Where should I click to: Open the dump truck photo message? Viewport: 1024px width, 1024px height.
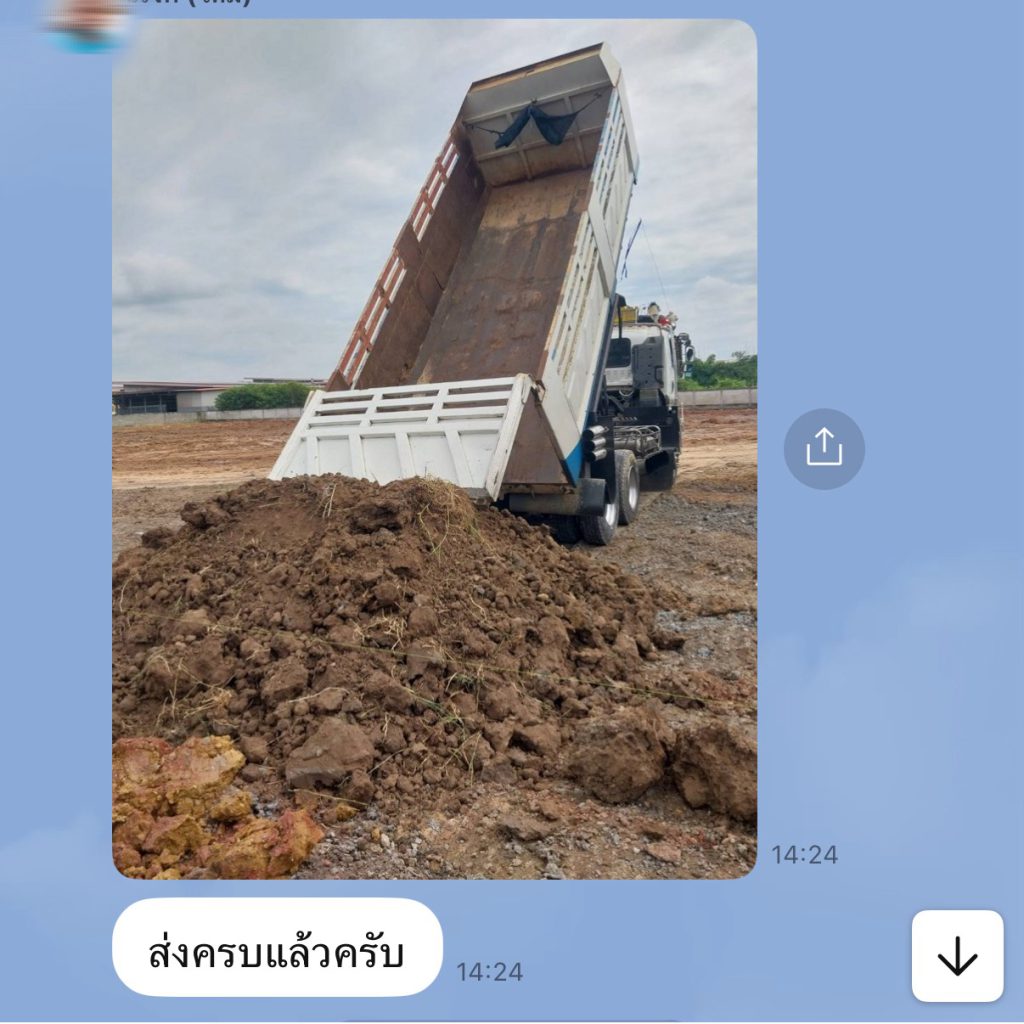pyautogui.click(x=434, y=448)
